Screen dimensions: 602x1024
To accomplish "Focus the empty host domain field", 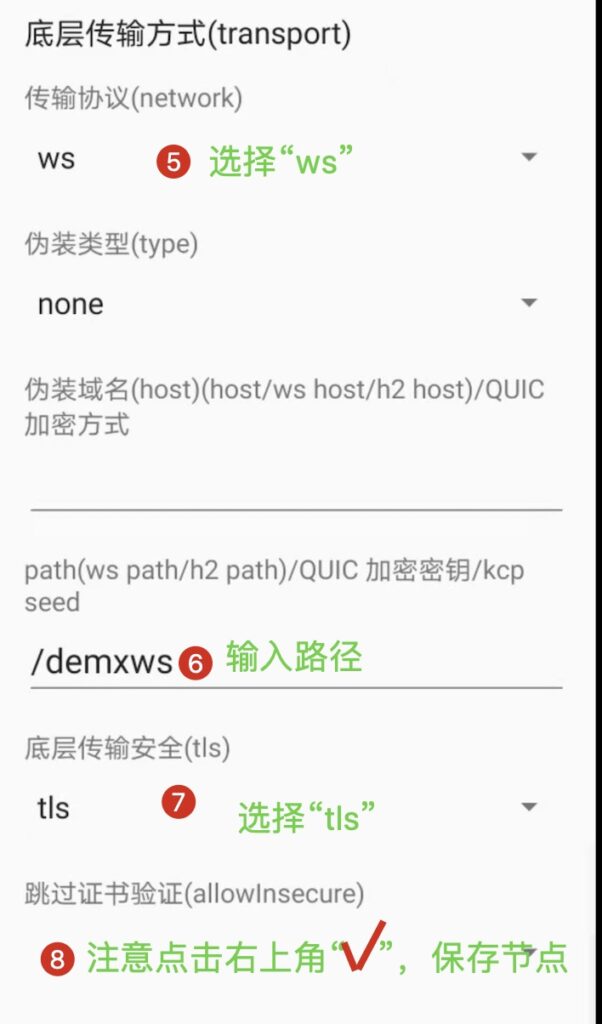I will 296,481.
